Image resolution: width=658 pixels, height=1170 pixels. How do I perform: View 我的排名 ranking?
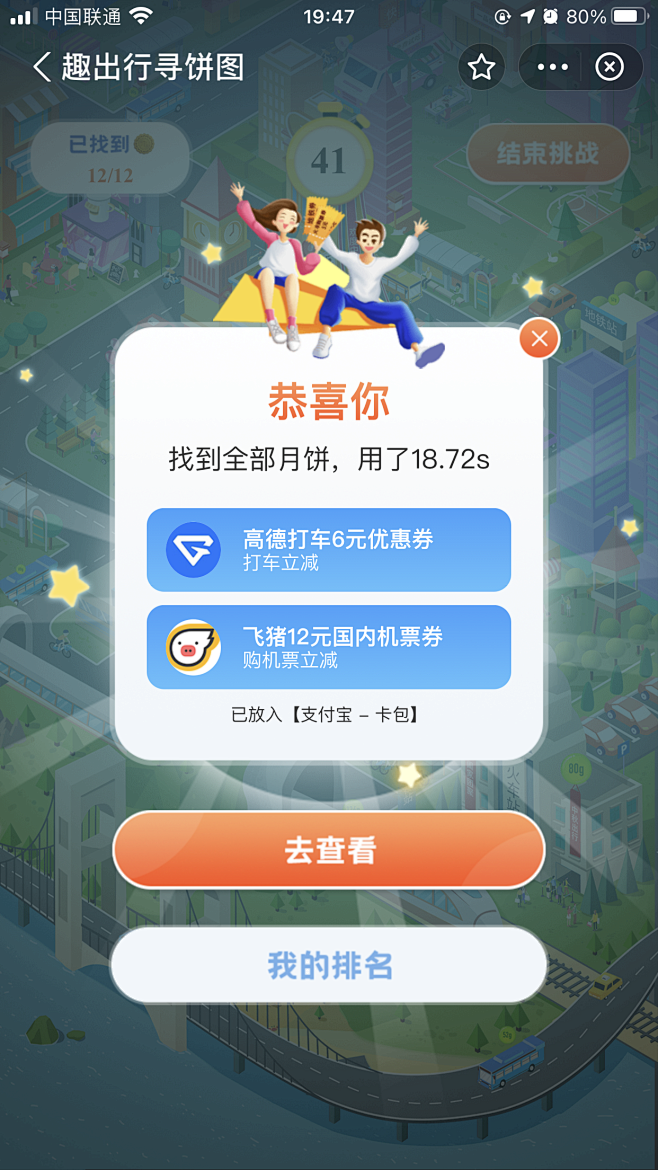pos(329,965)
